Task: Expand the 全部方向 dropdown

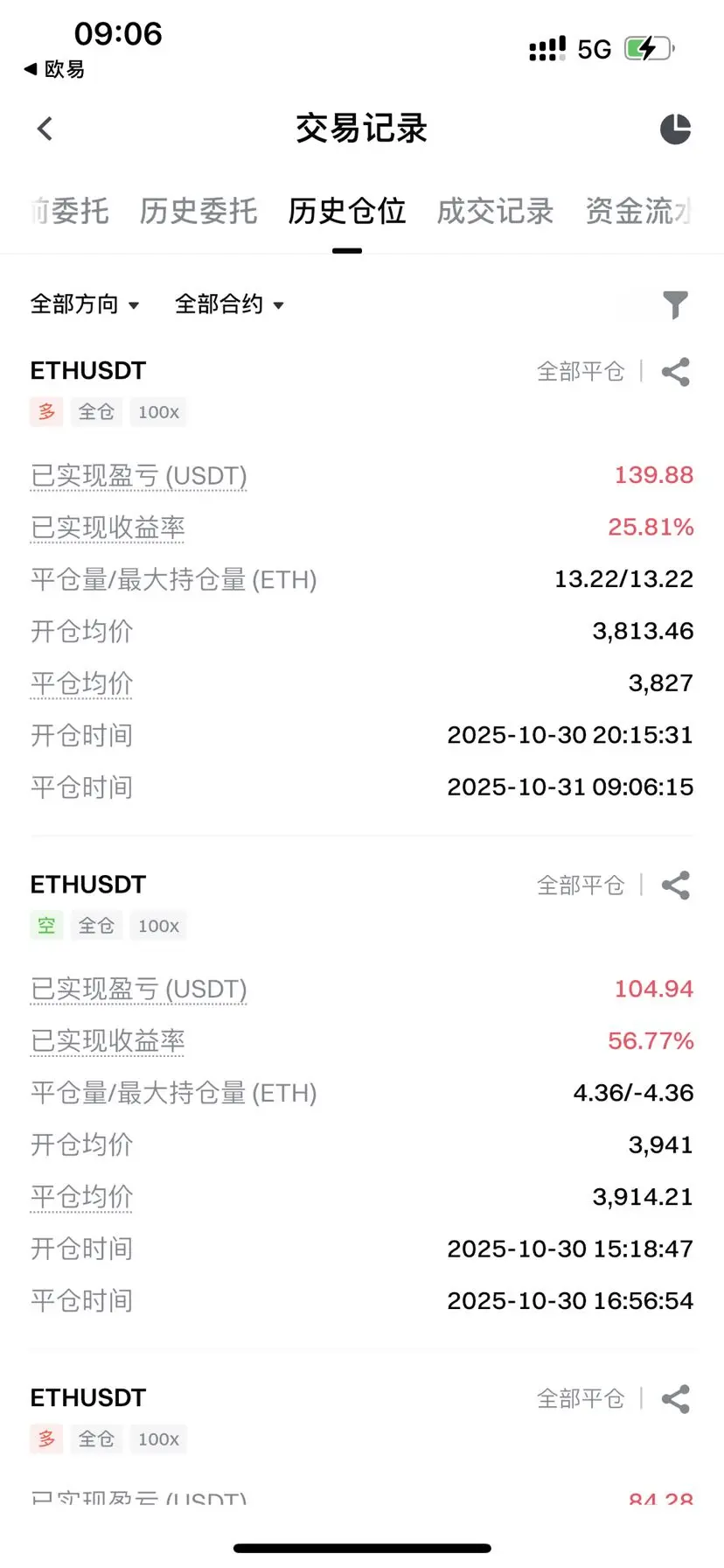Action: (x=85, y=304)
